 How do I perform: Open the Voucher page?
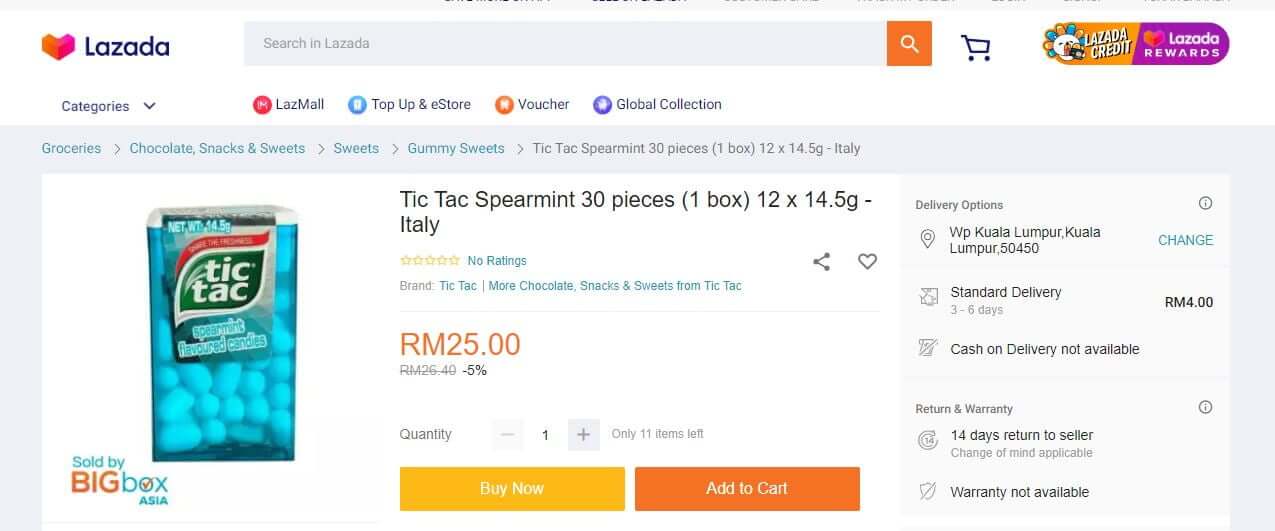(532, 104)
